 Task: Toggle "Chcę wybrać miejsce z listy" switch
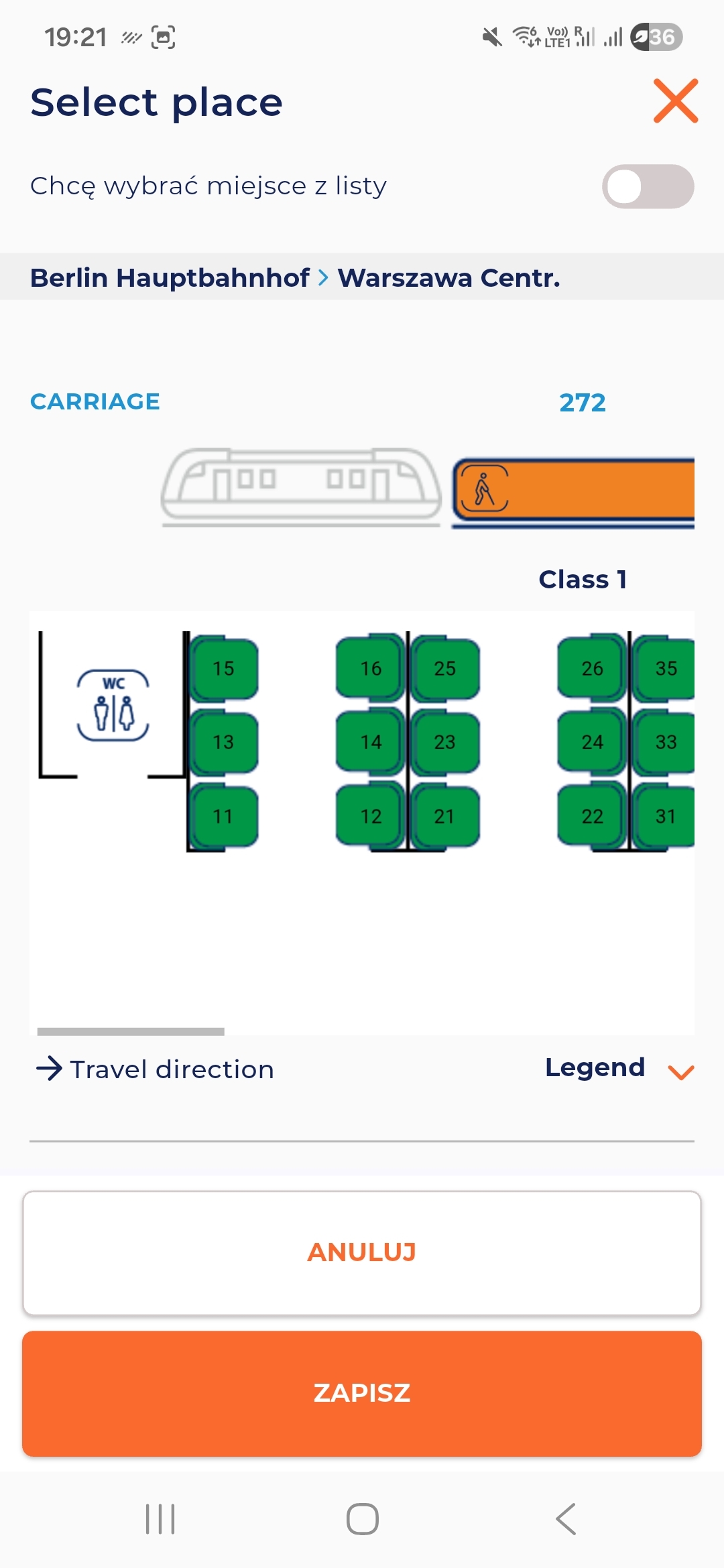[648, 186]
